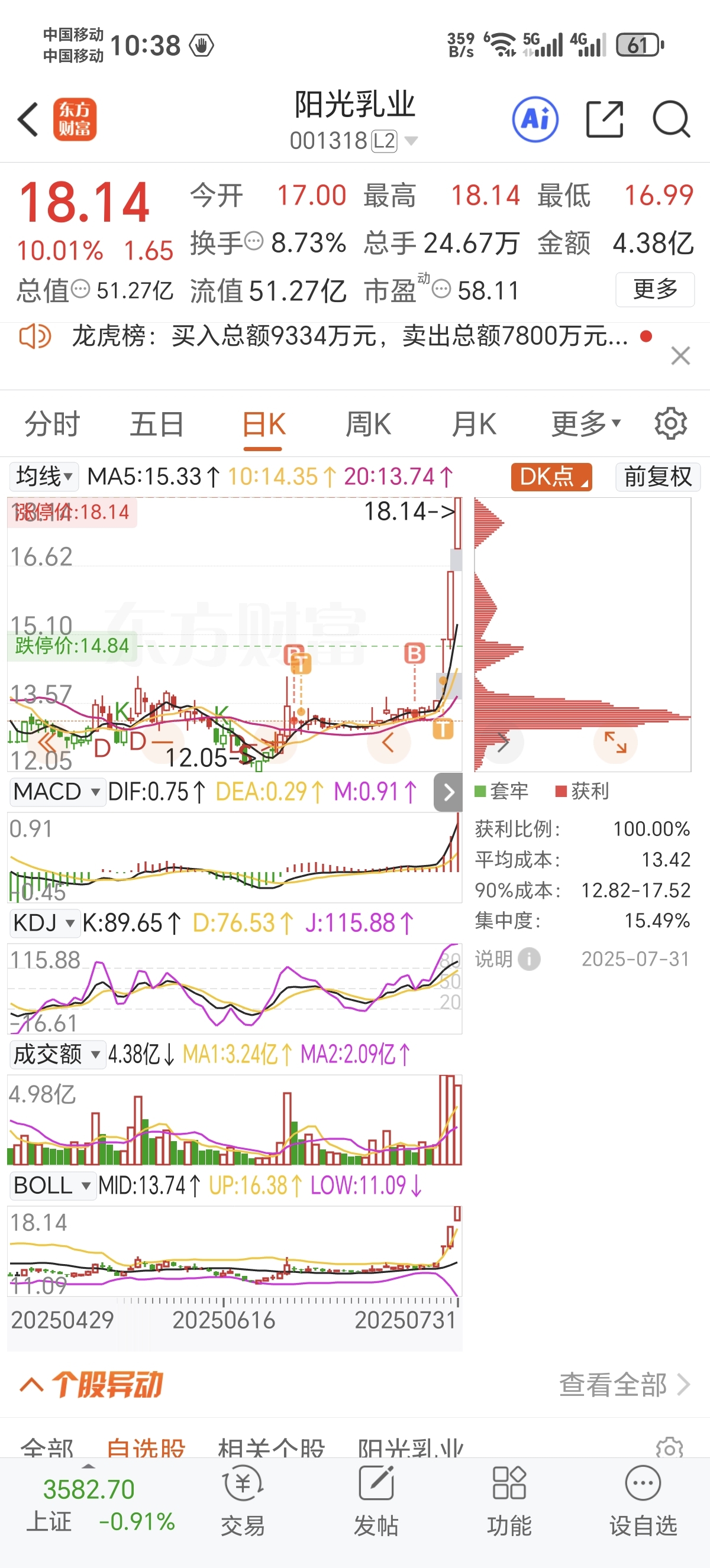Open stock search
The image size is (710, 1568).
[671, 119]
